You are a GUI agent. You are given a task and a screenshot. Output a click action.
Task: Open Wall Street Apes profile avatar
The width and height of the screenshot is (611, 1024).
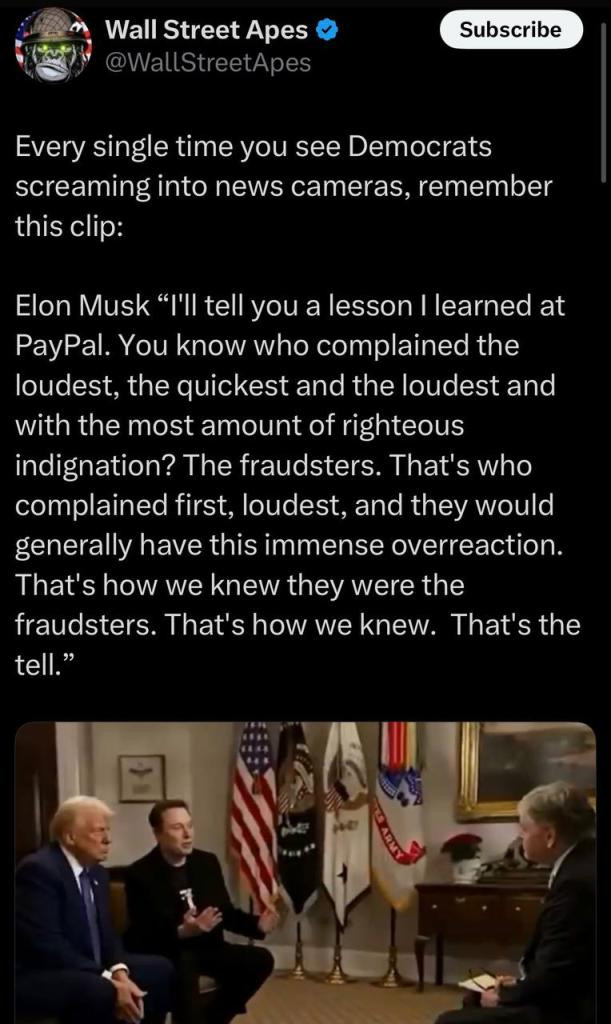point(53,46)
